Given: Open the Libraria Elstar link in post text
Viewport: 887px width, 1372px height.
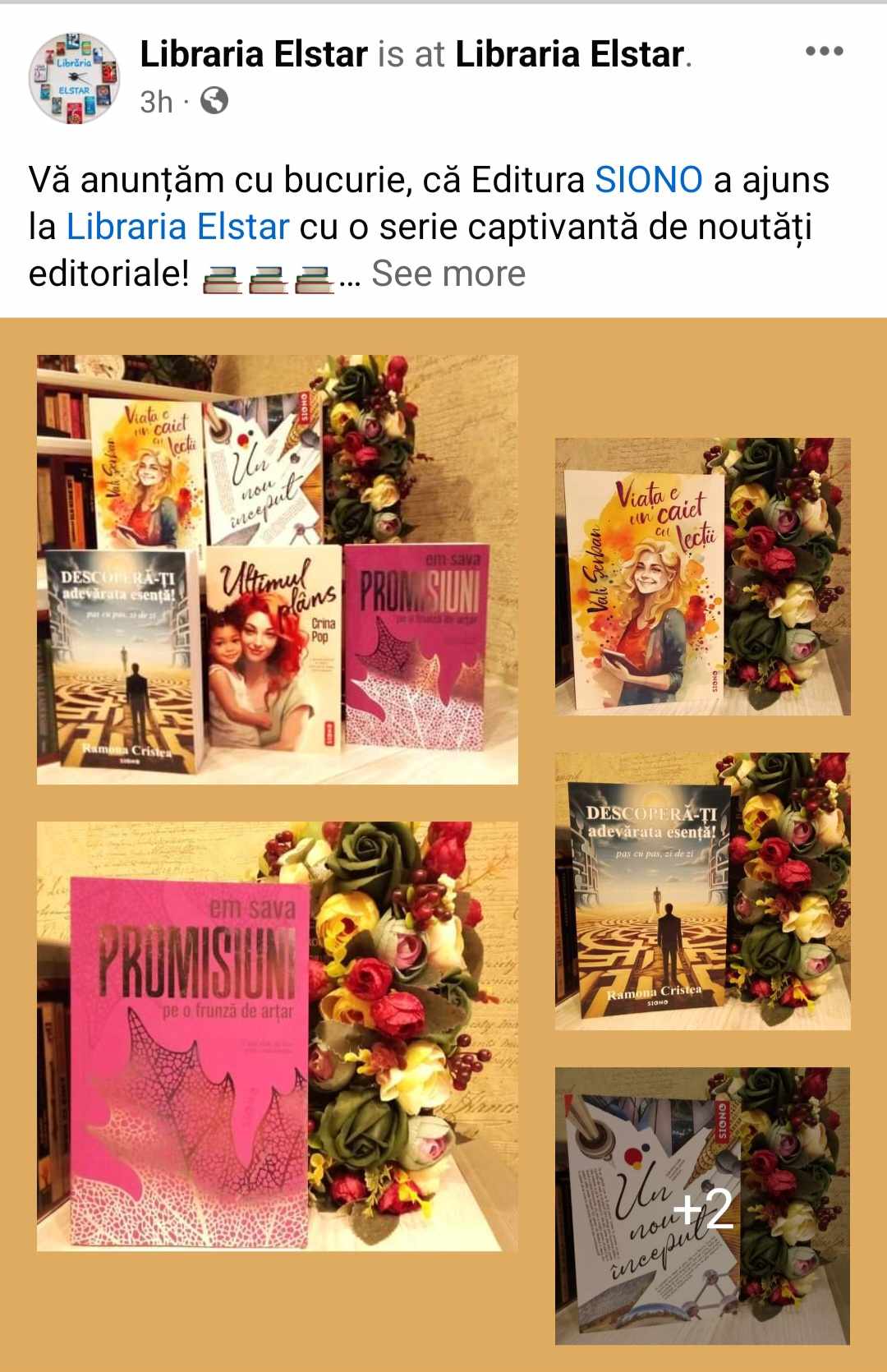Looking at the screenshot, I should click(x=177, y=227).
